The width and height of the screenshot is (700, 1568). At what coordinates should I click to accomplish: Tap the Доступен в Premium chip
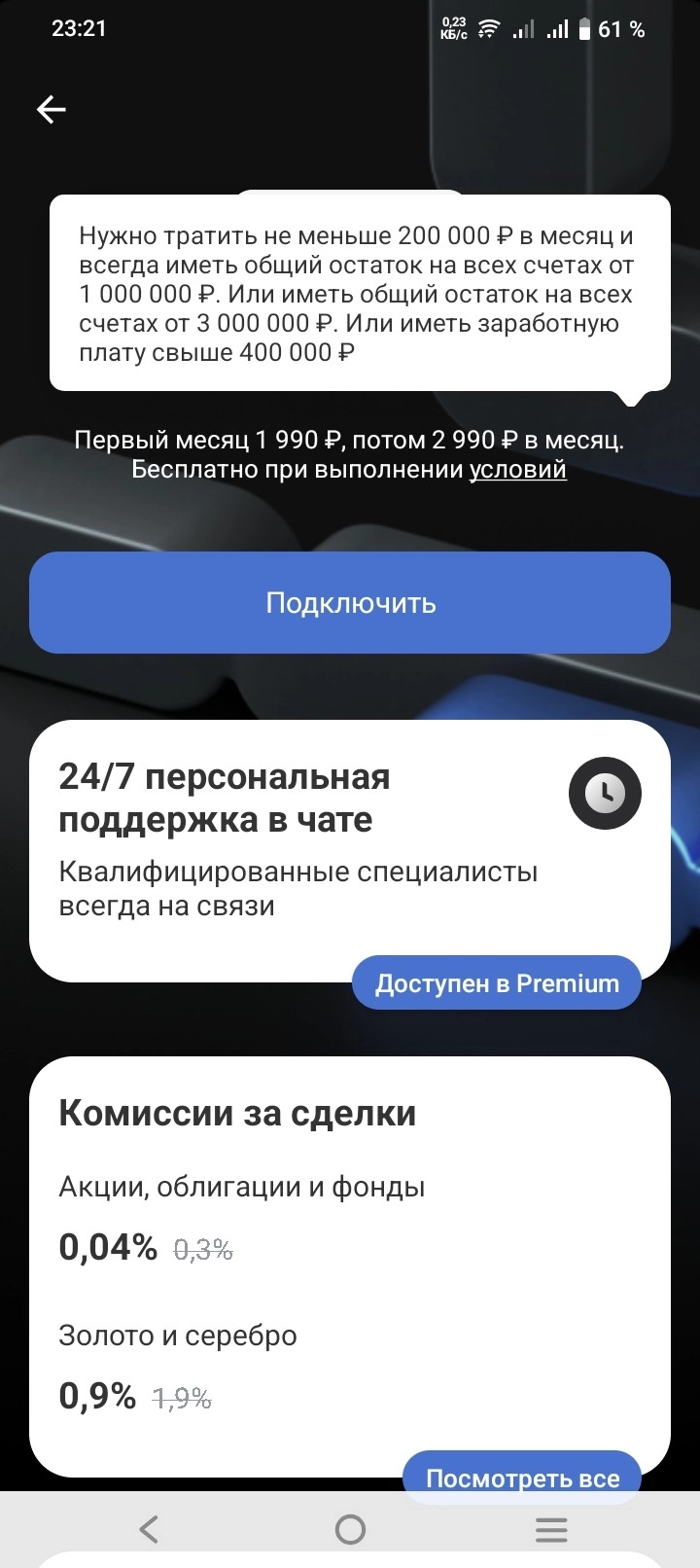click(497, 983)
